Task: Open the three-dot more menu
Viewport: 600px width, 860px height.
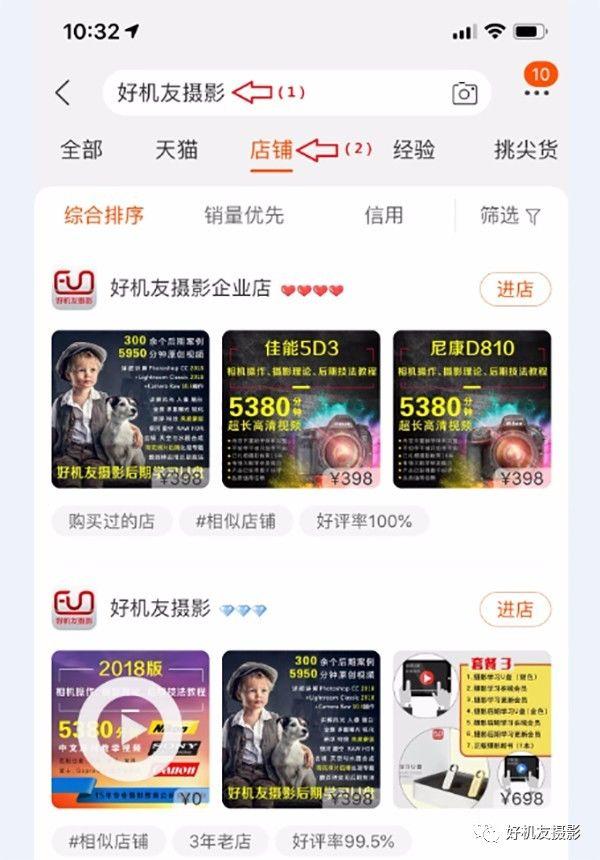Action: pyautogui.click(x=537, y=93)
